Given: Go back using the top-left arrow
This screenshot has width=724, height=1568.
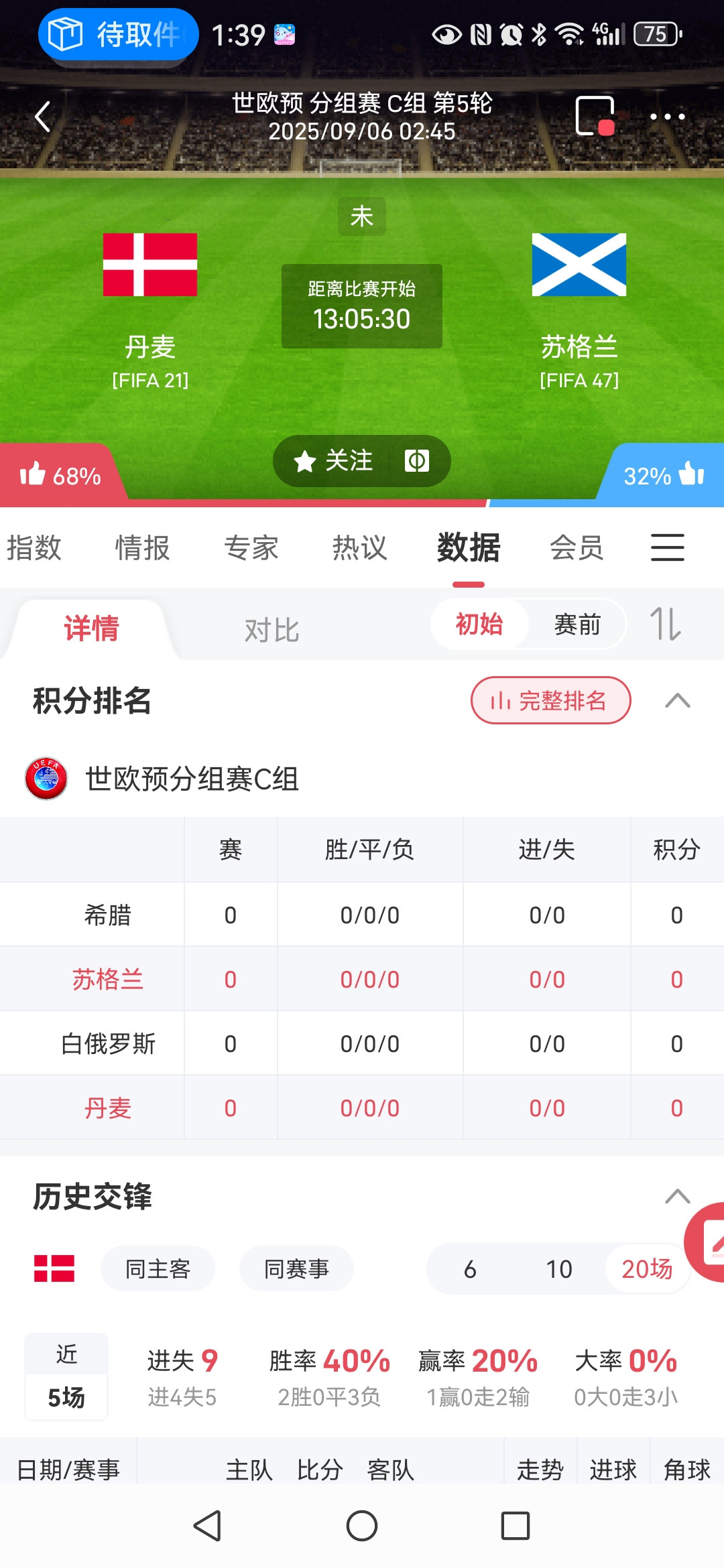Looking at the screenshot, I should coord(43,117).
